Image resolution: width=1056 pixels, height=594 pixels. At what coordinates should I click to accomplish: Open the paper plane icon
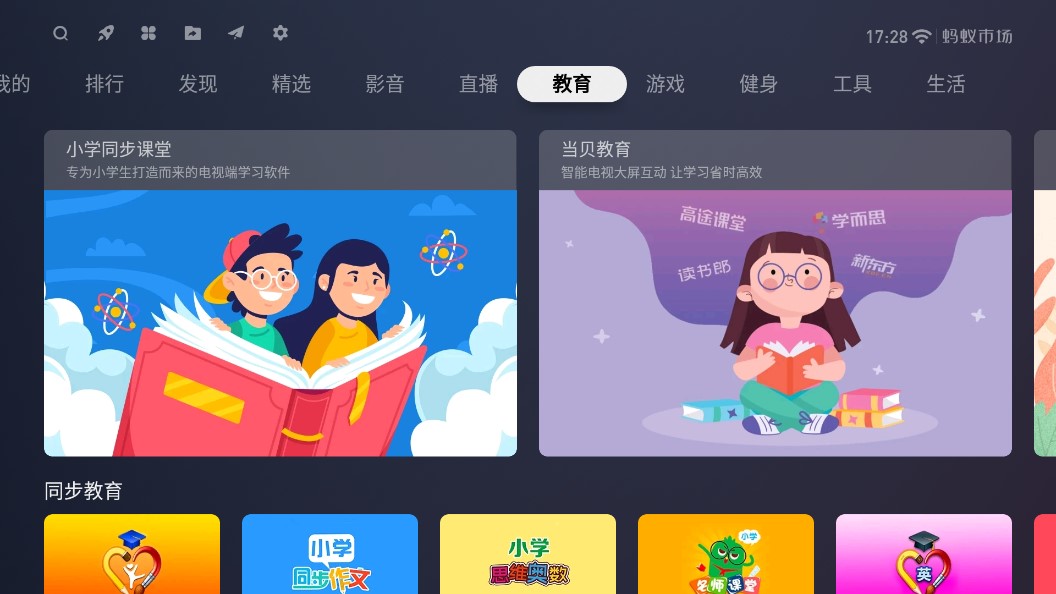(236, 33)
